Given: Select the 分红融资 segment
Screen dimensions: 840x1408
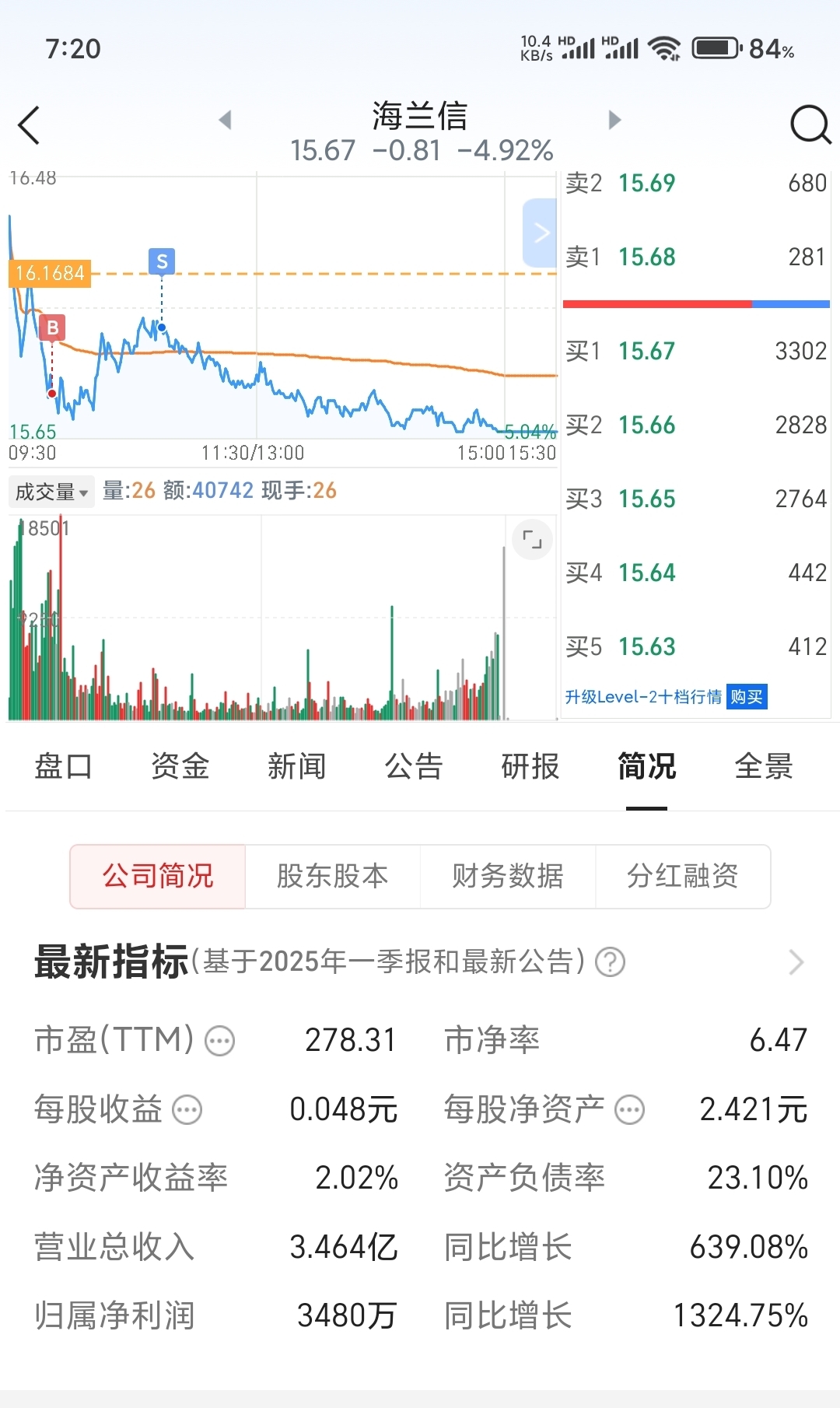Looking at the screenshot, I should 683,876.
